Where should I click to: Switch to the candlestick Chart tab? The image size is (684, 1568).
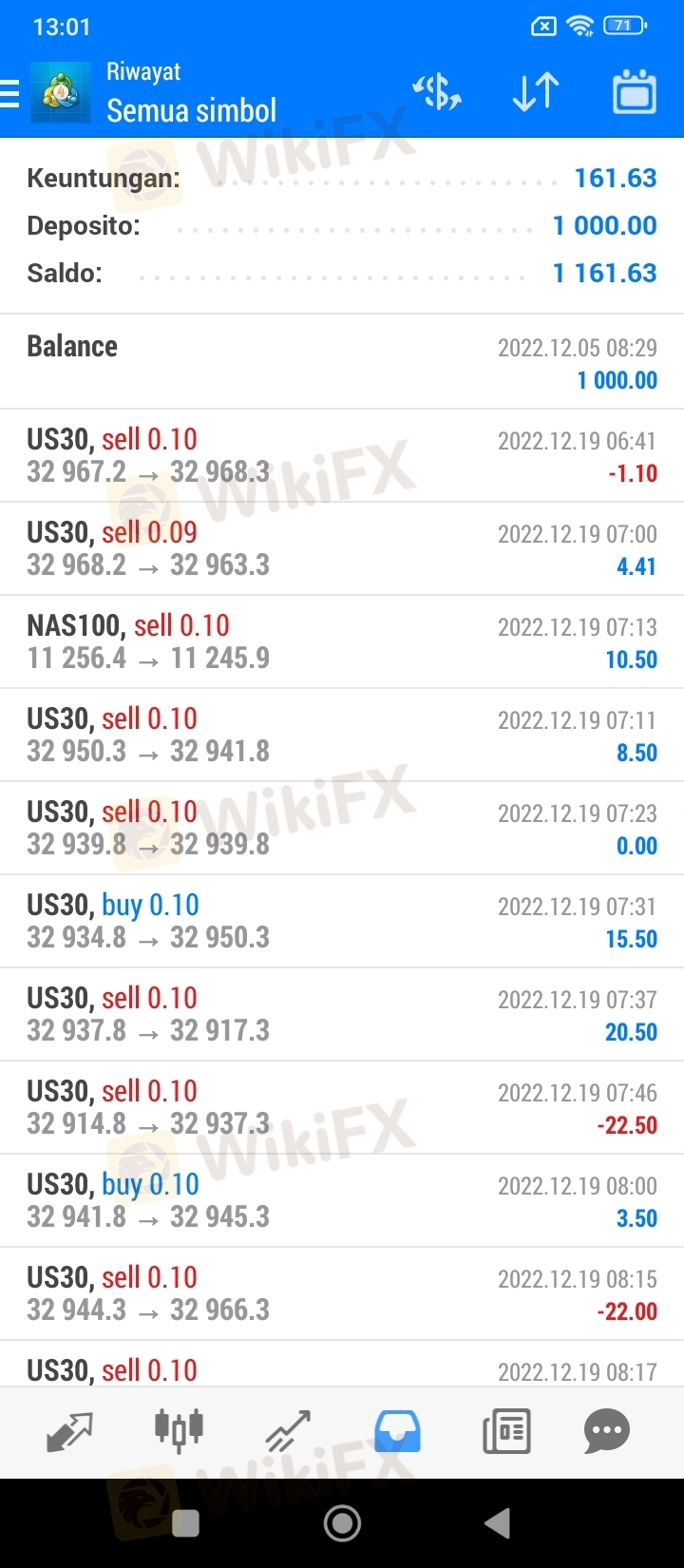point(179,1431)
